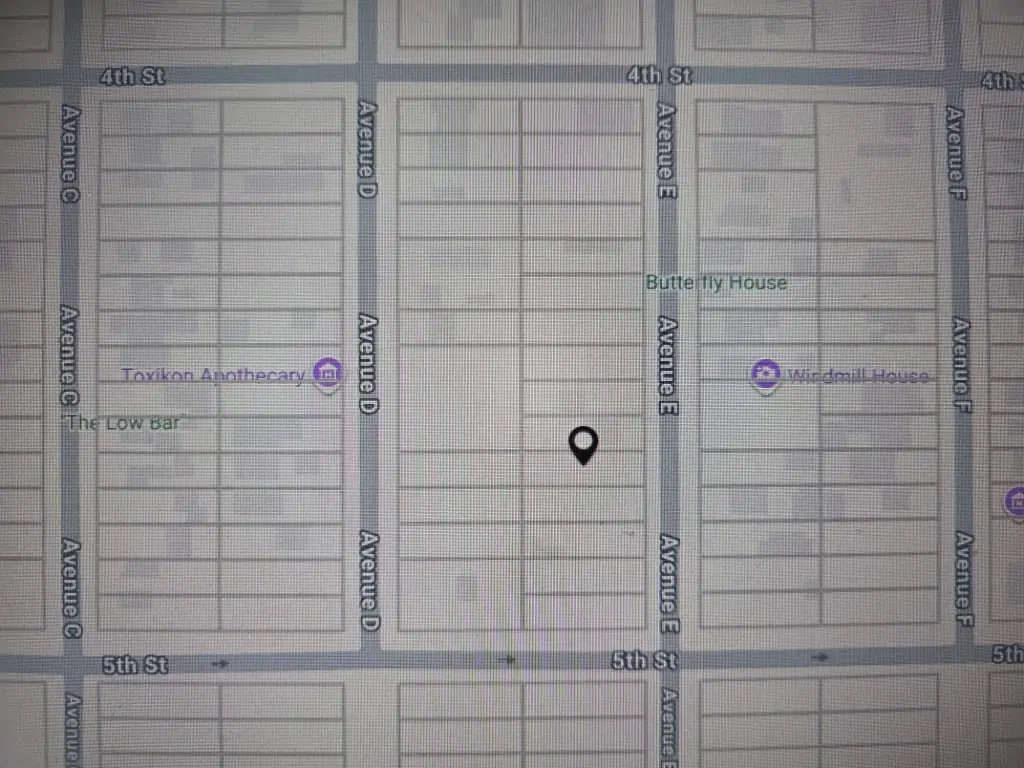Select the Butterfly House place label
Image resolution: width=1024 pixels, height=768 pixels.
[x=716, y=283]
